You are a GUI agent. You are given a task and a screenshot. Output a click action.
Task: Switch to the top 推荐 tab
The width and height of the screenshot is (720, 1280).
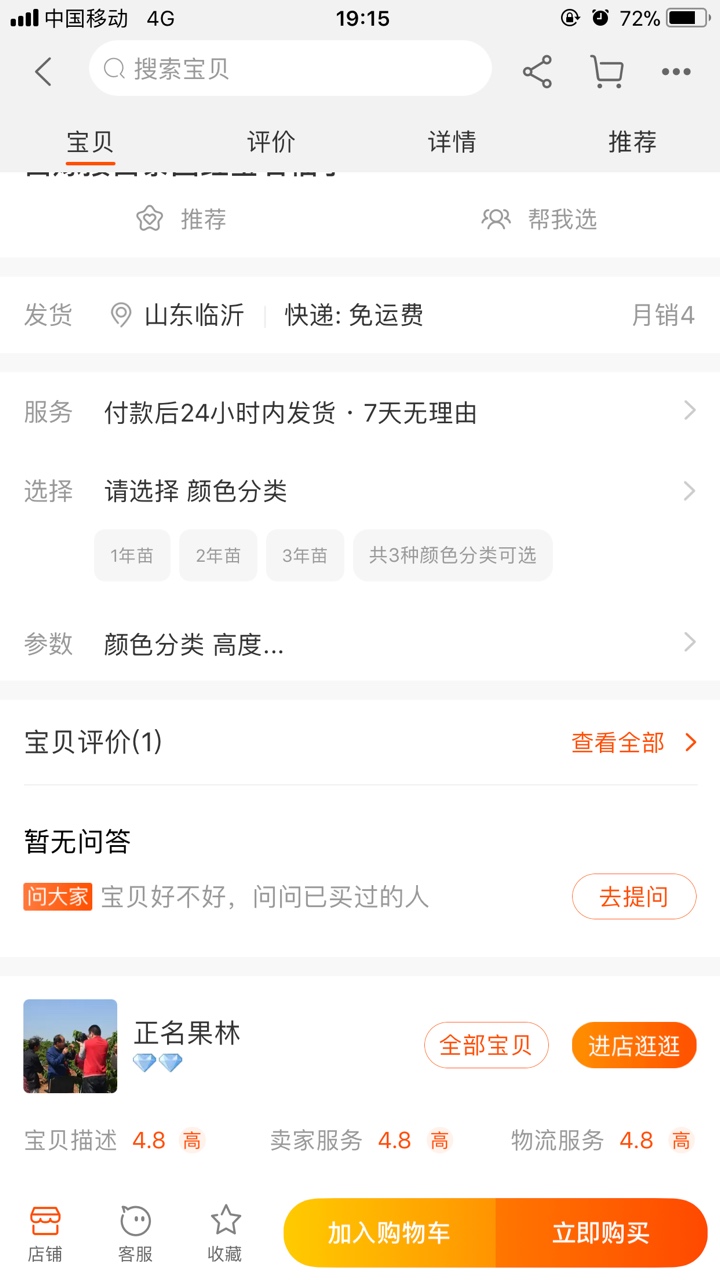(x=632, y=142)
